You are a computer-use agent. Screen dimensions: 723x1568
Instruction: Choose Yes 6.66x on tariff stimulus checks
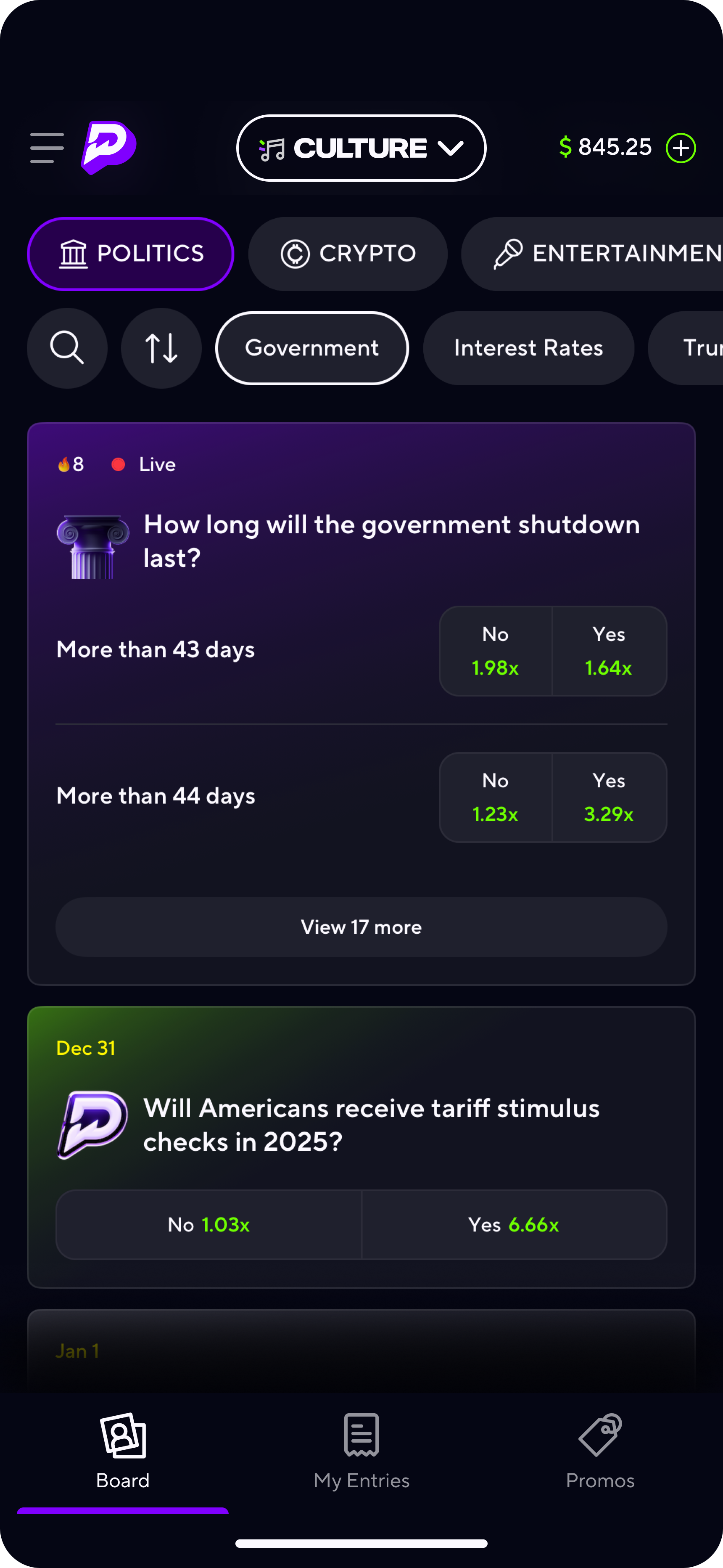(514, 1225)
